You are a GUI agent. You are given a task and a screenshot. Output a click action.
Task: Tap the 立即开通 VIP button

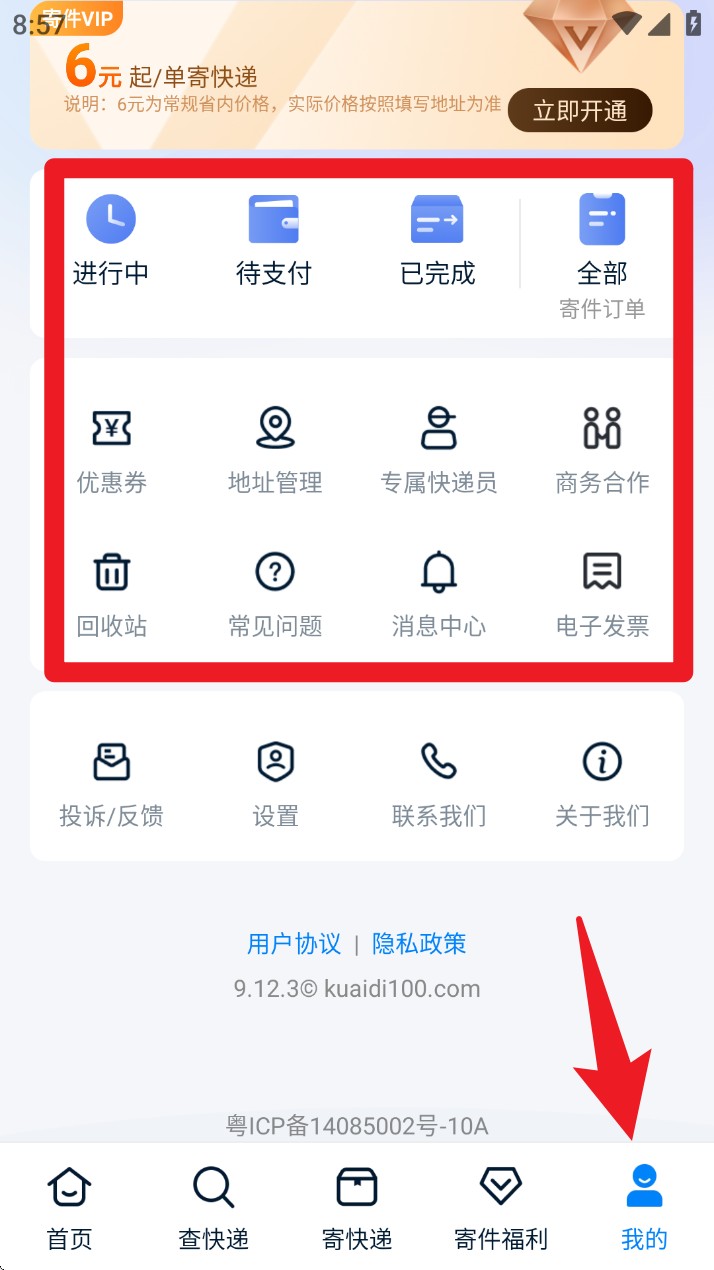(580, 110)
